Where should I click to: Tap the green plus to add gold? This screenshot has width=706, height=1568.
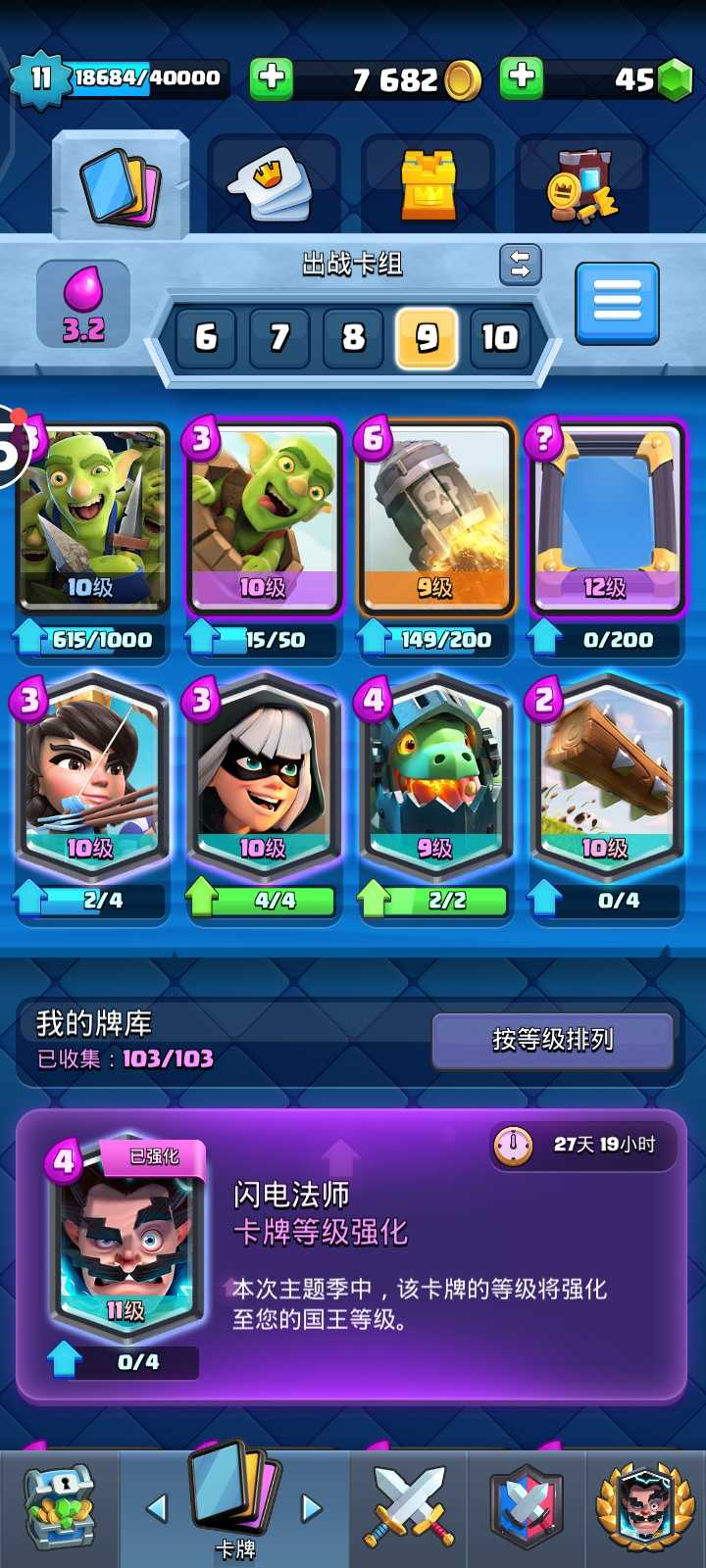coord(272,78)
